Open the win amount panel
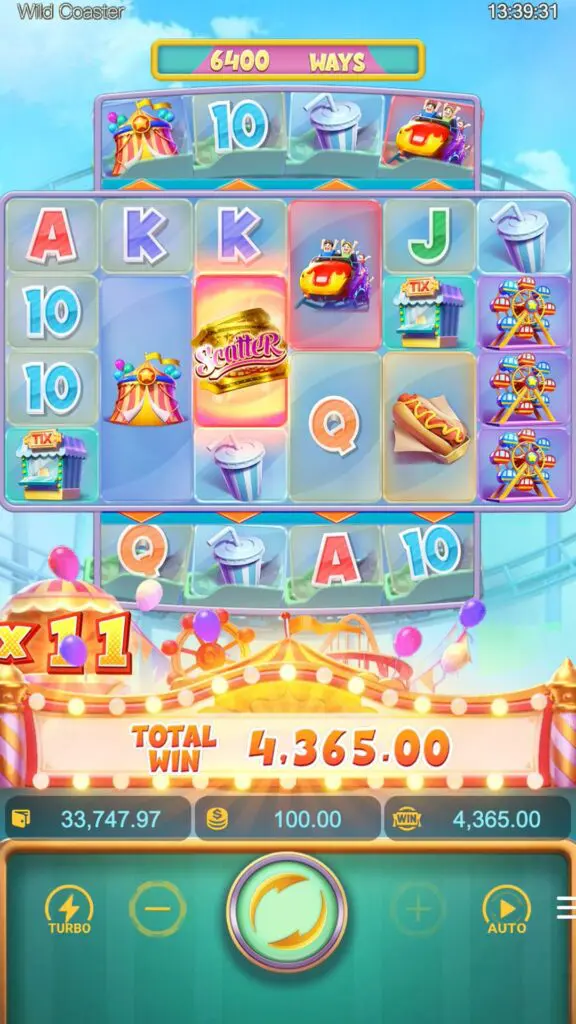The image size is (576, 1024). (477, 818)
